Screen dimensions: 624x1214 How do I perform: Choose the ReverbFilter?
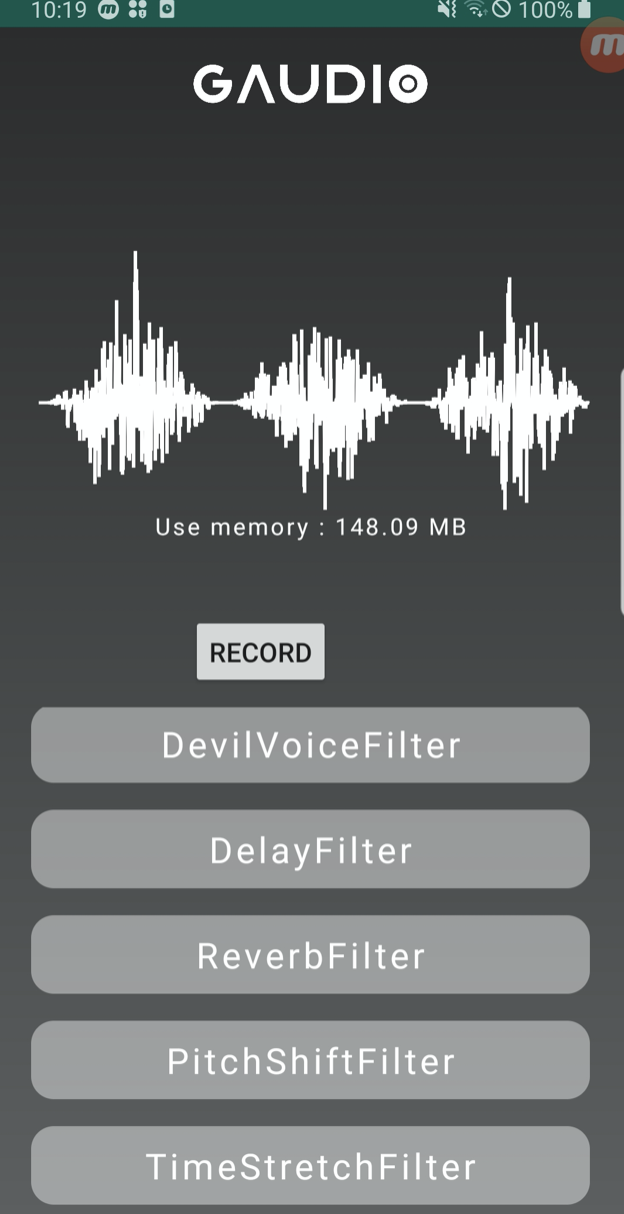[310, 954]
